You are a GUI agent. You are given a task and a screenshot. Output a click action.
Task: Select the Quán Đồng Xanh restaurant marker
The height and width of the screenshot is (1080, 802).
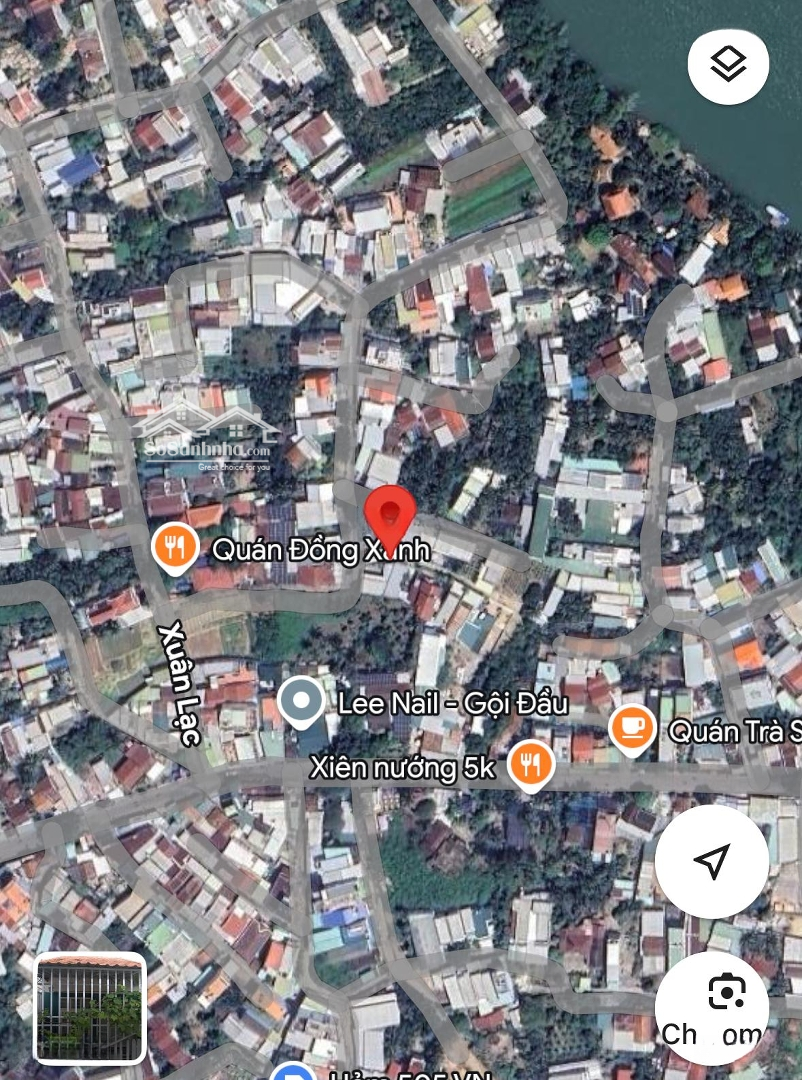point(175,547)
